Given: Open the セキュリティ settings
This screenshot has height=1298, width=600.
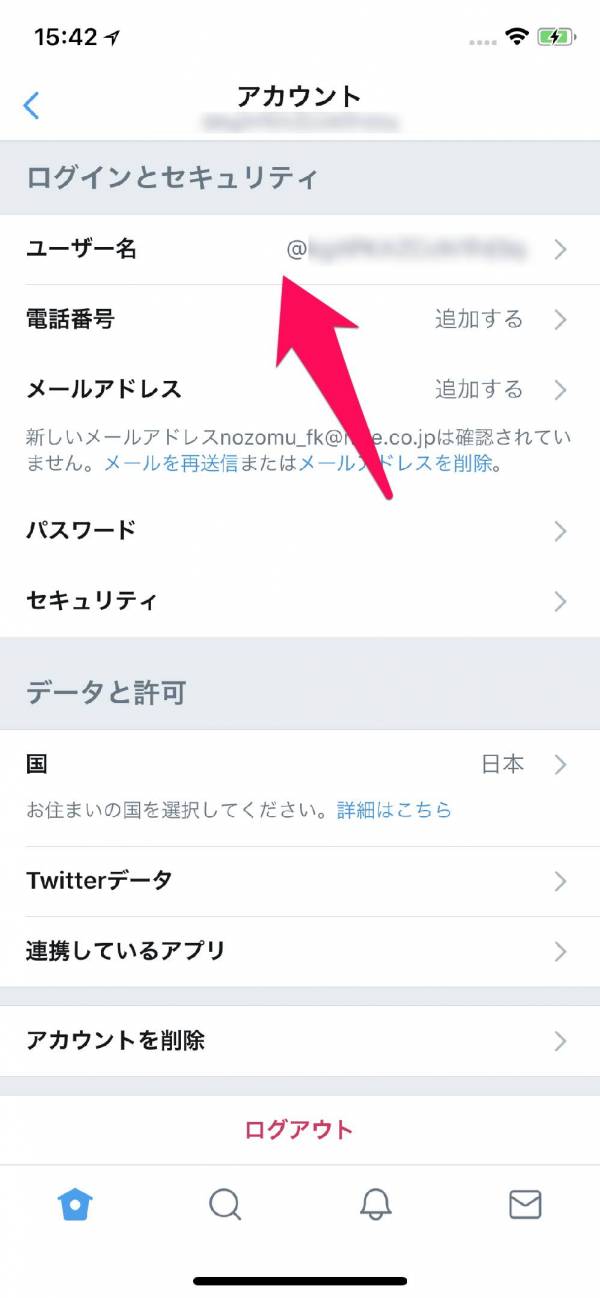Looking at the screenshot, I should pyautogui.click(x=300, y=601).
